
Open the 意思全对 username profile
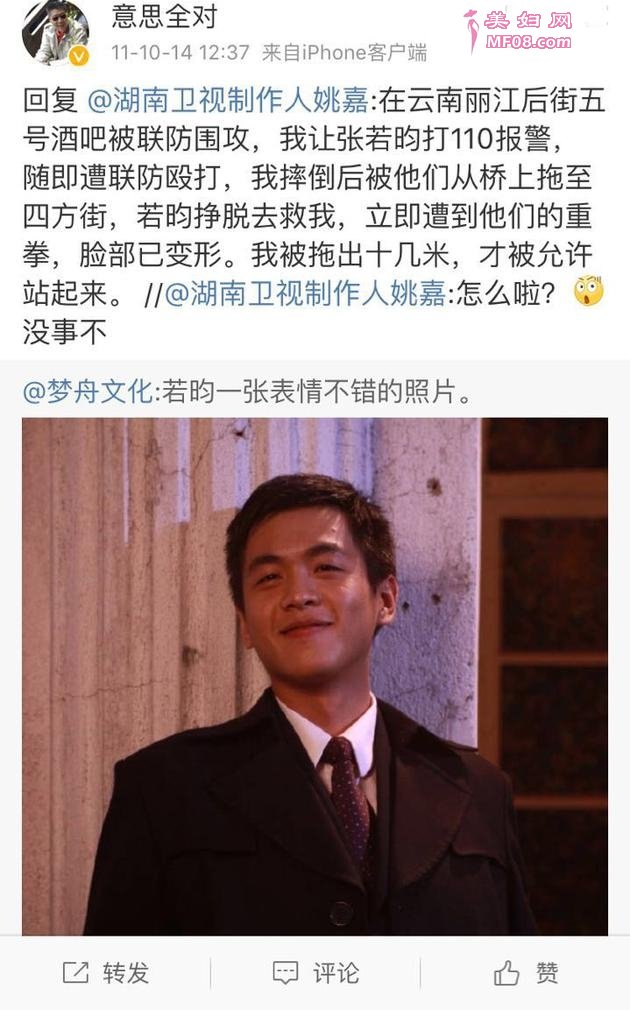click(x=163, y=17)
